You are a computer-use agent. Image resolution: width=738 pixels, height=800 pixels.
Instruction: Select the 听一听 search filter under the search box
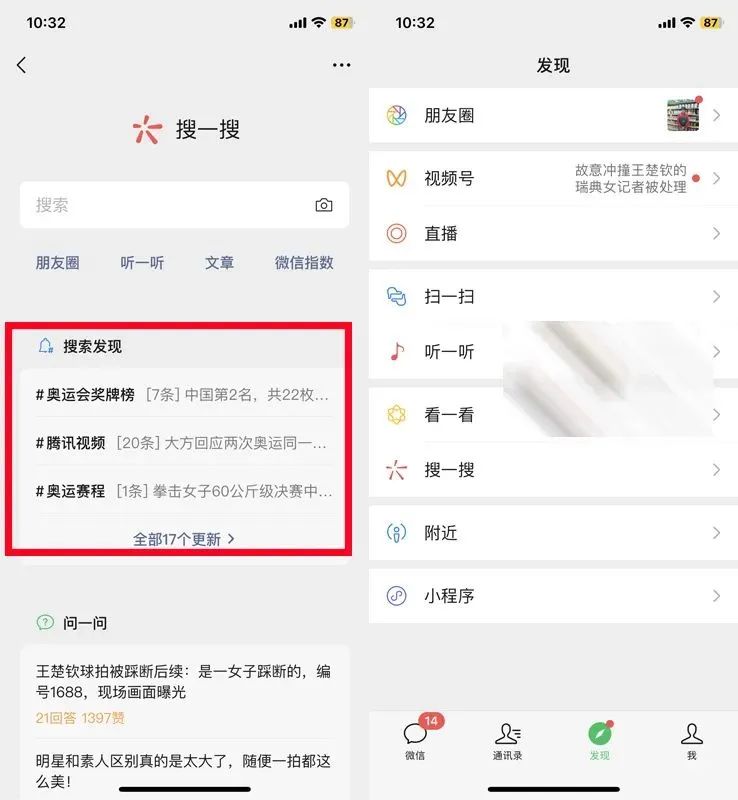tap(142, 263)
